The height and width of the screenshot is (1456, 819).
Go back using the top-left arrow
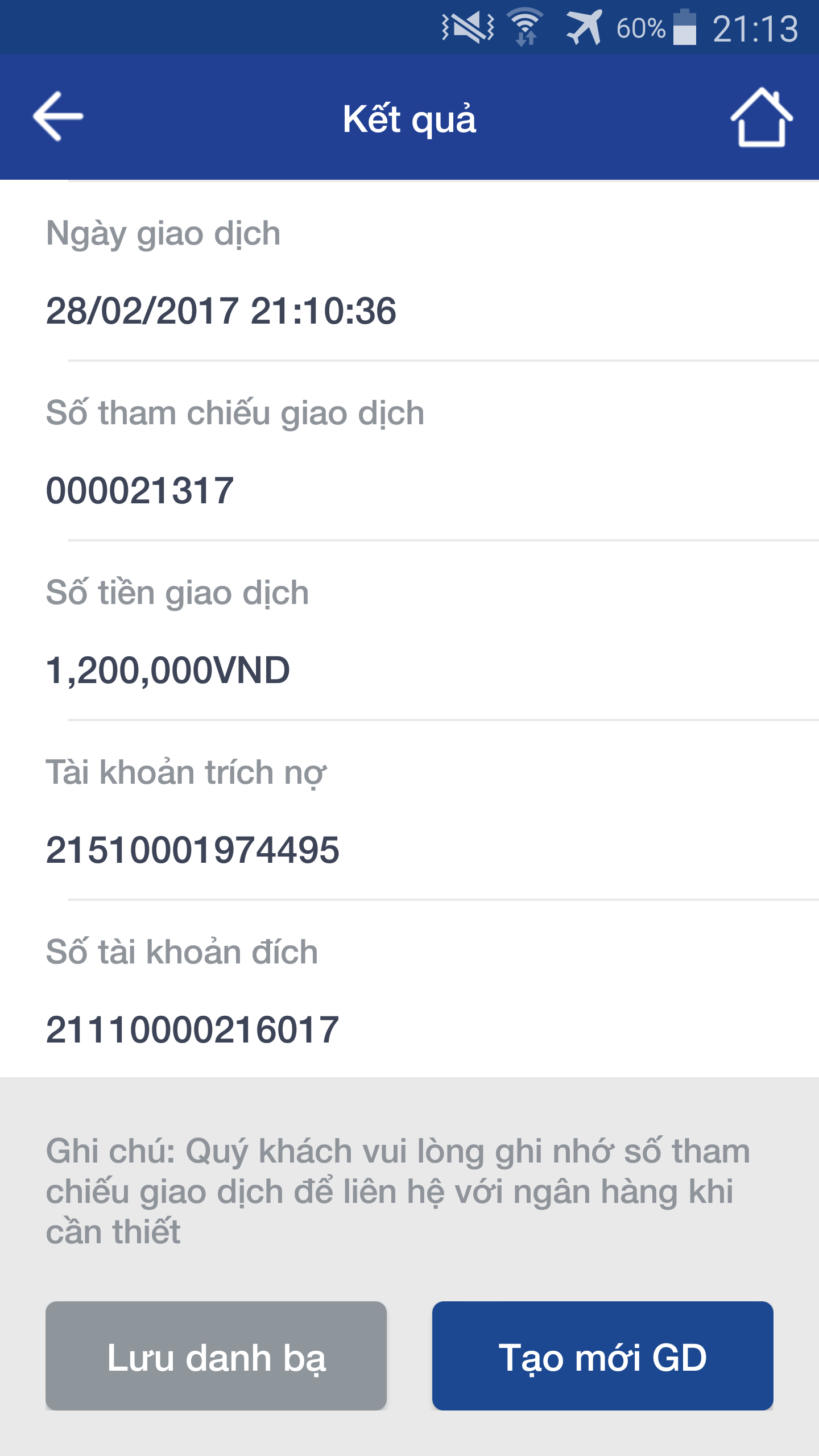(x=58, y=117)
